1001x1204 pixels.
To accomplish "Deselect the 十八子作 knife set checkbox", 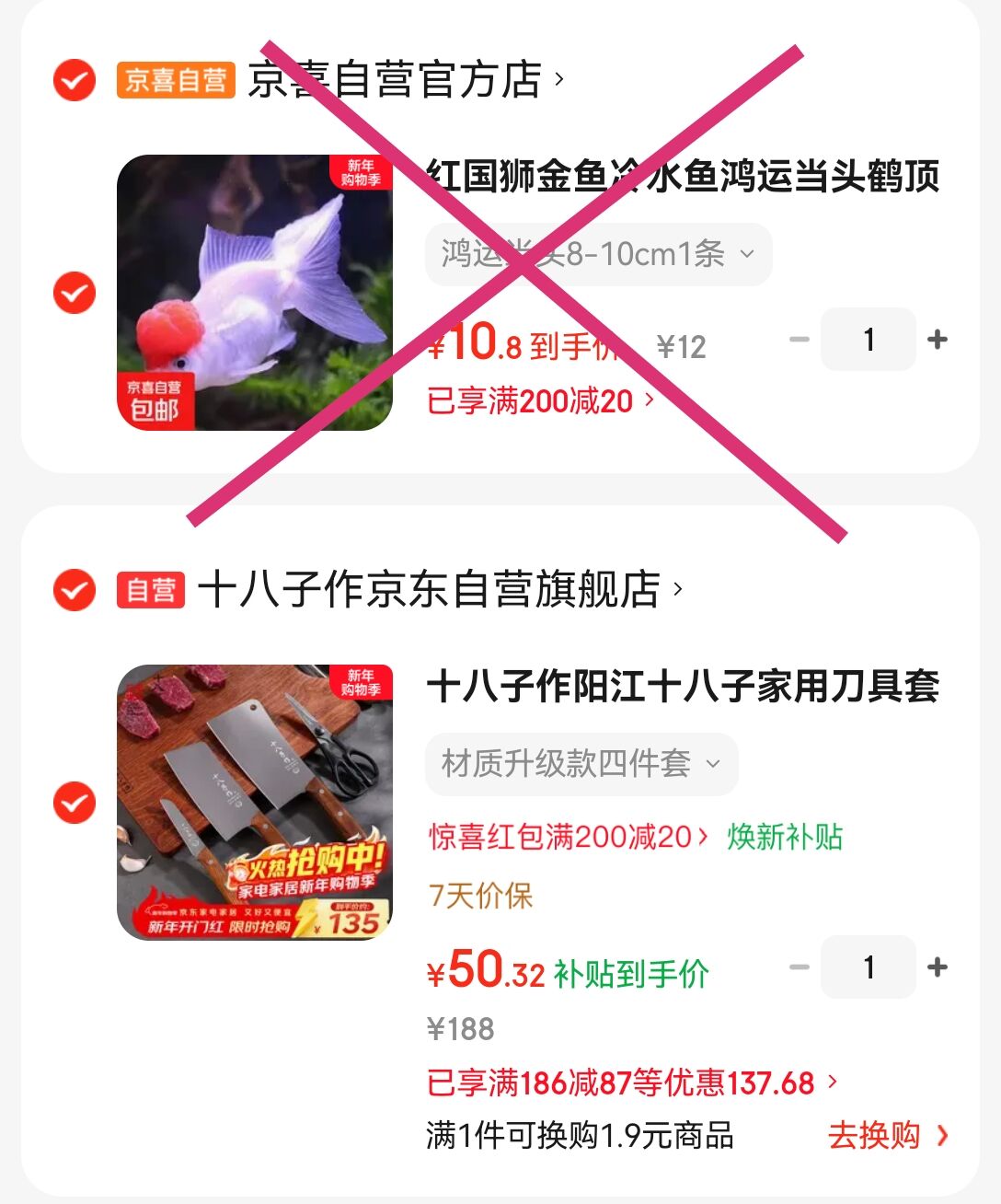I will [75, 803].
